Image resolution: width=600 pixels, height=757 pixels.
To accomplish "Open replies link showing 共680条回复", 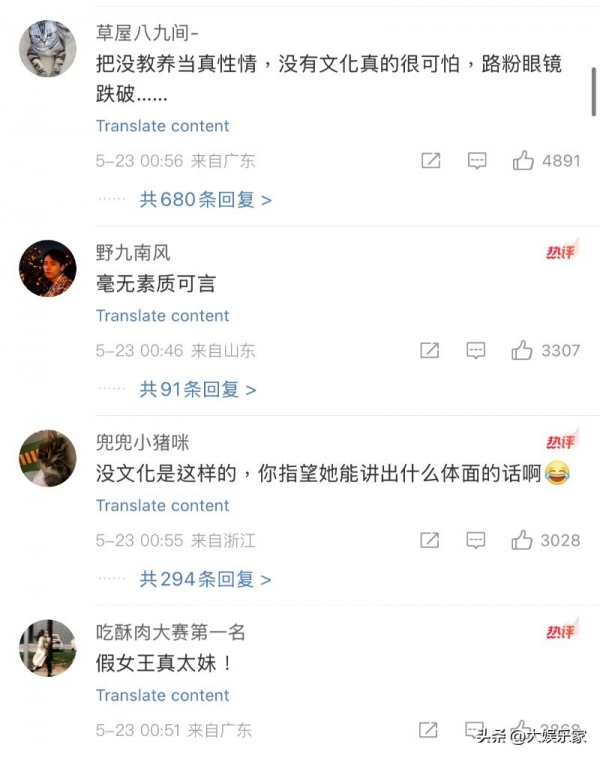I will pos(205,199).
